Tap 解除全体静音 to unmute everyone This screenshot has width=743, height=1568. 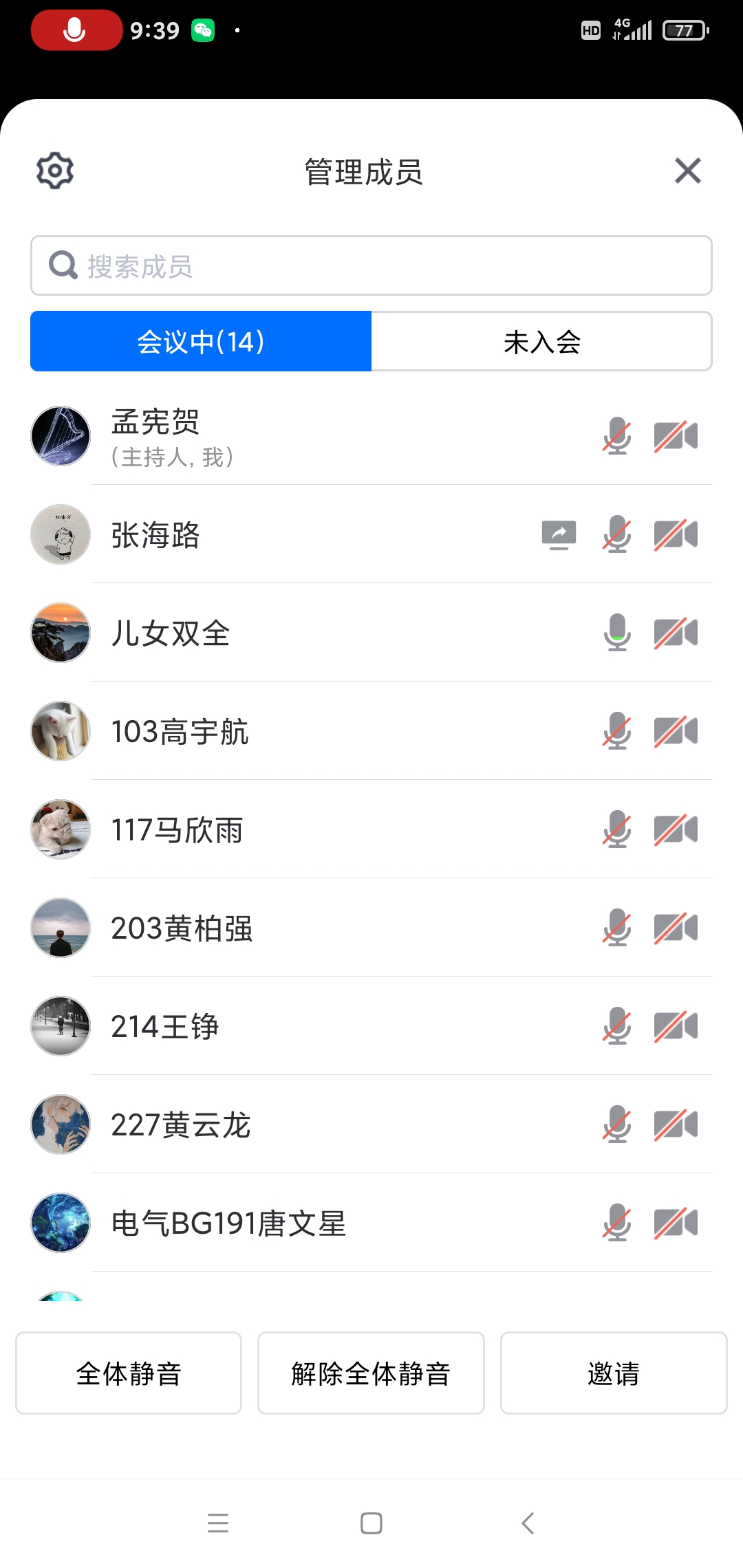tap(371, 1373)
